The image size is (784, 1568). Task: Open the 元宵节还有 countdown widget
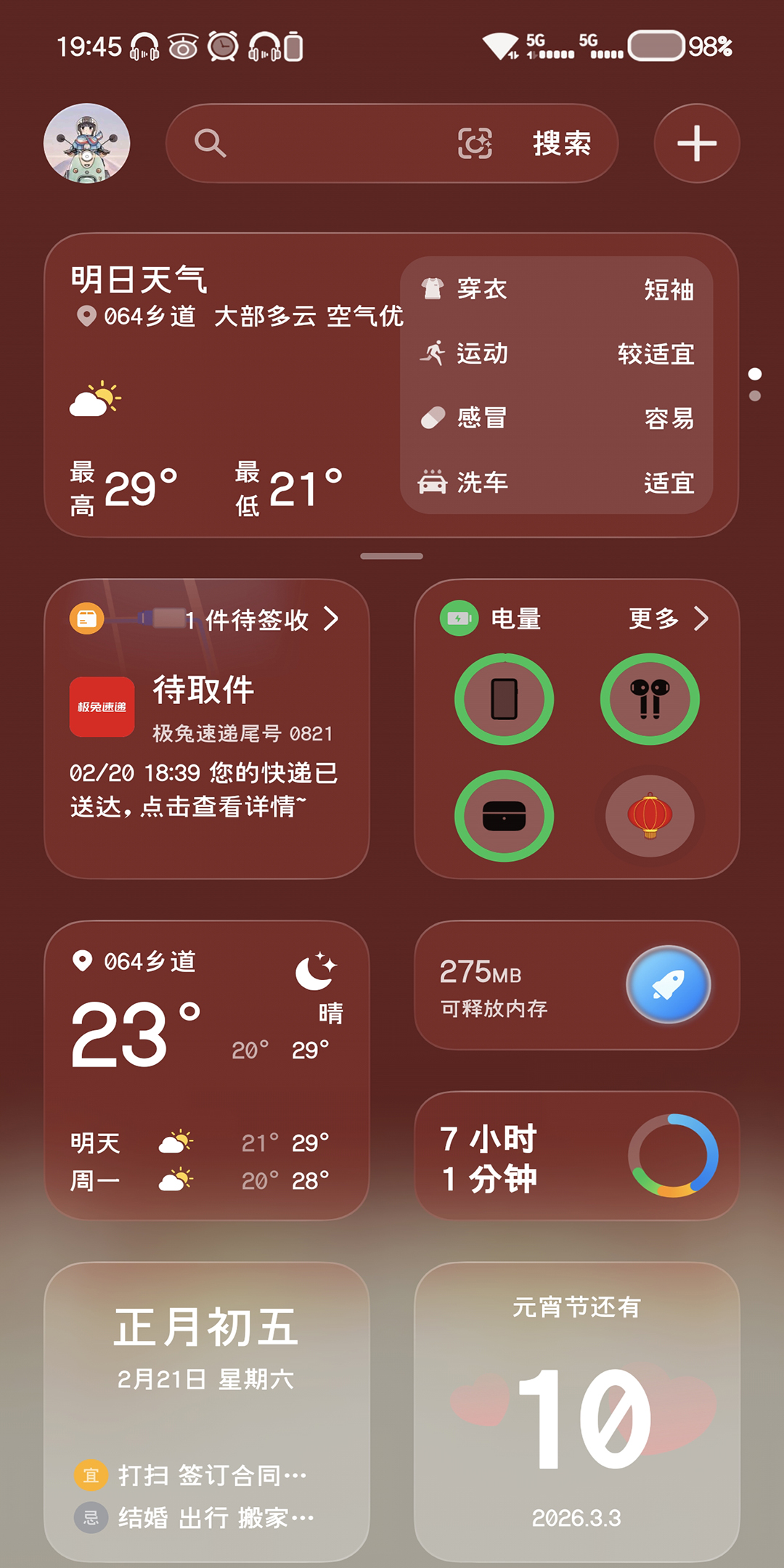577,1411
